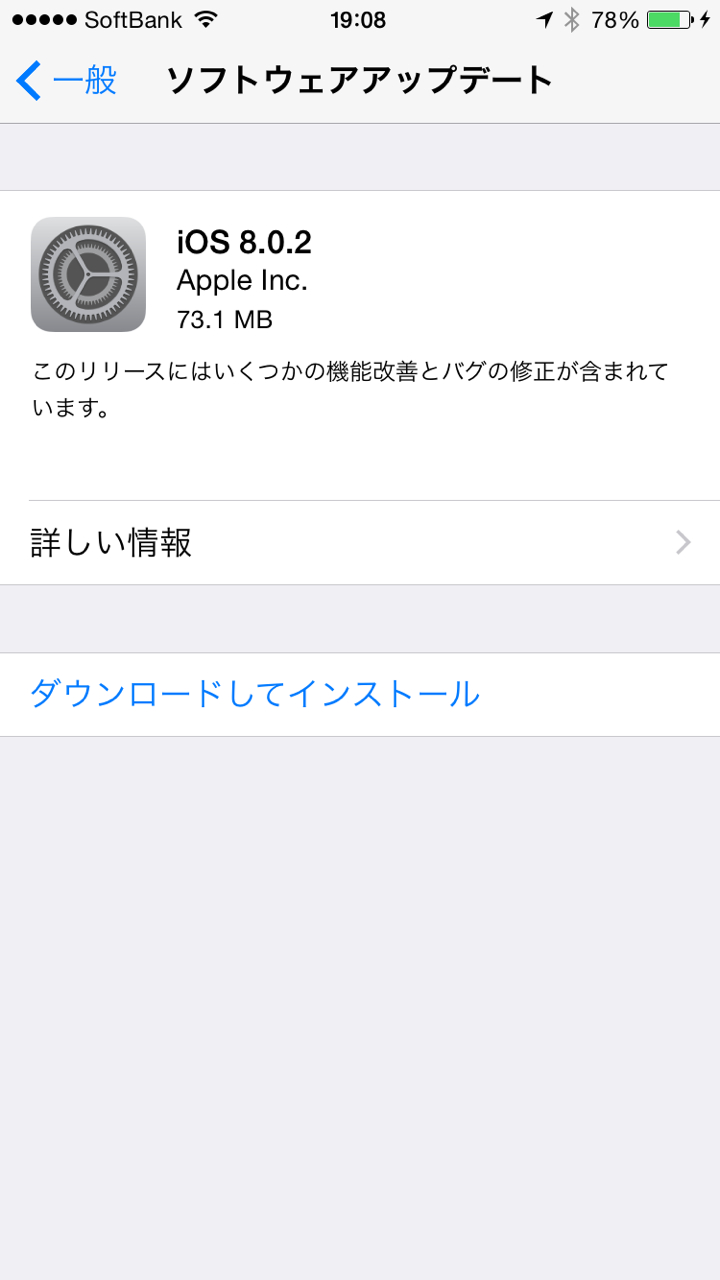
Task: Tap ダウンロードしてインストール to start update
Action: [x=255, y=694]
